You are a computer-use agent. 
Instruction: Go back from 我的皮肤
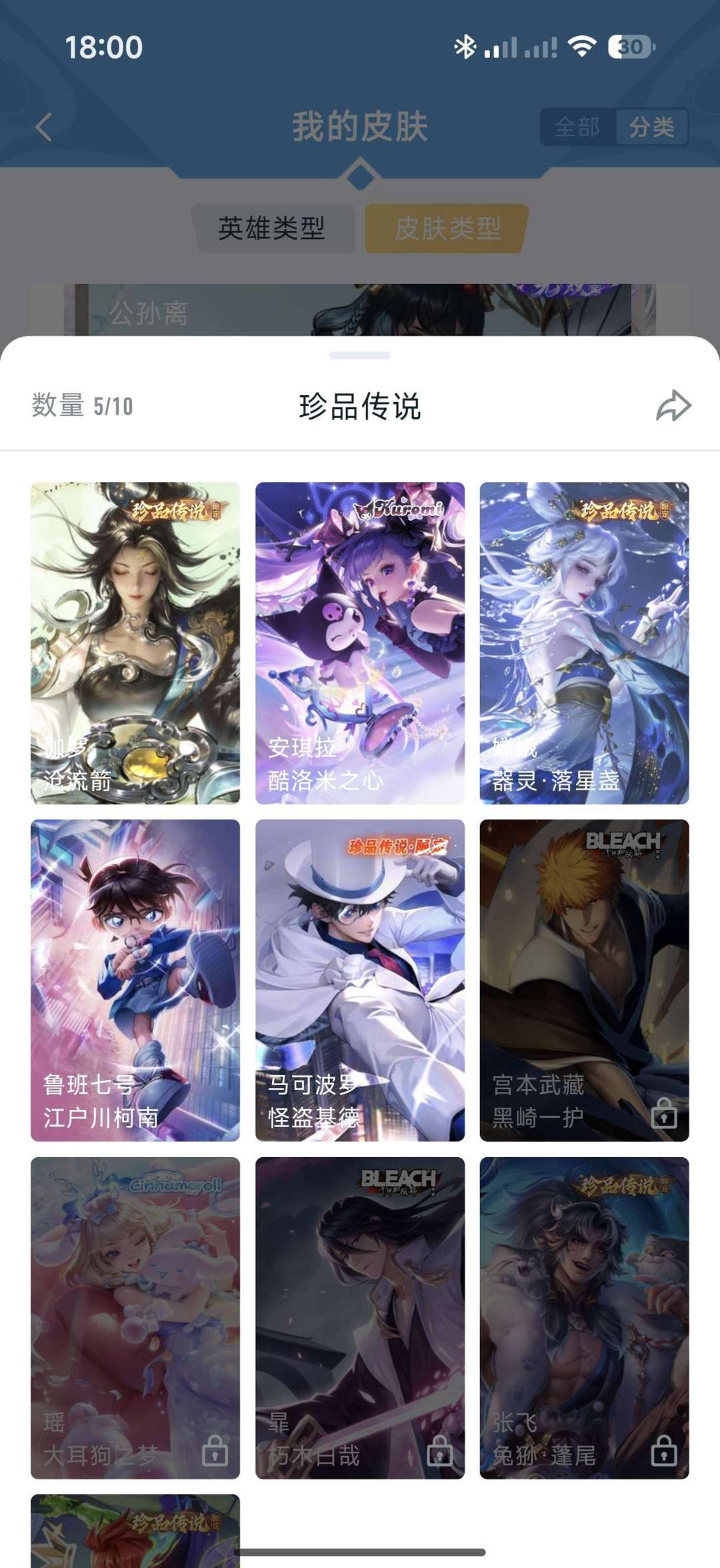[x=44, y=126]
